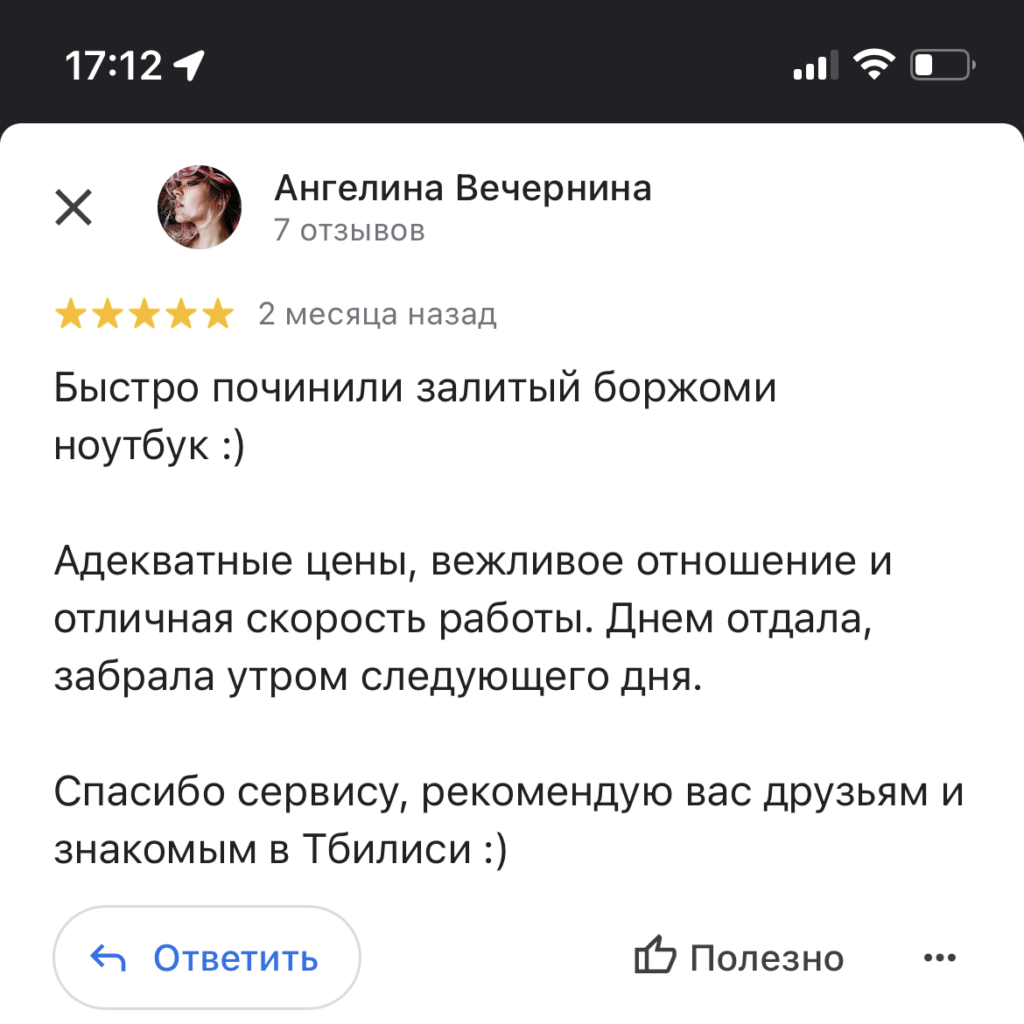Screen dimensions: 1024x1024
Task: Tap the Ответить button to reply
Action: (x=206, y=958)
